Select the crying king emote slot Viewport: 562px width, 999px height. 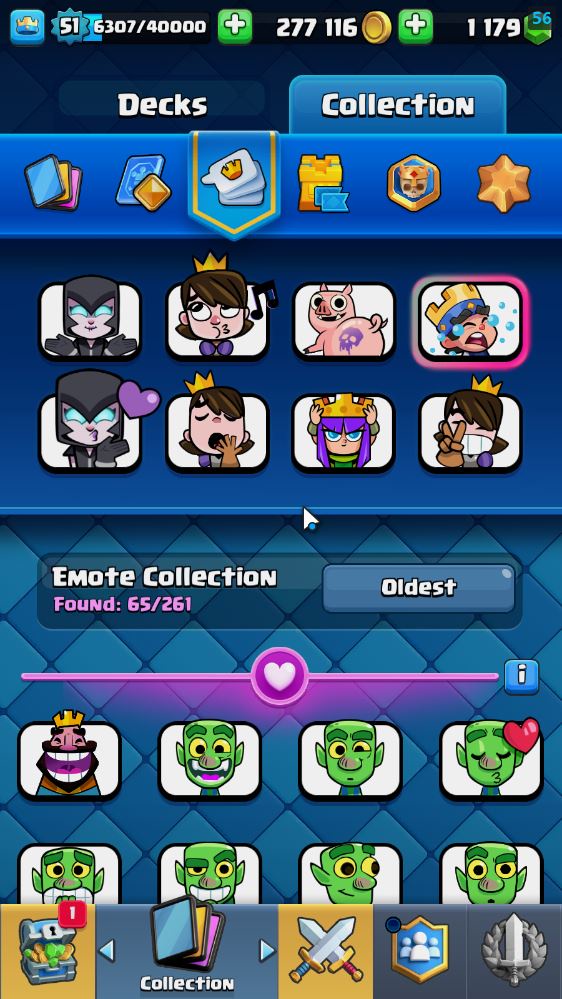[x=470, y=322]
